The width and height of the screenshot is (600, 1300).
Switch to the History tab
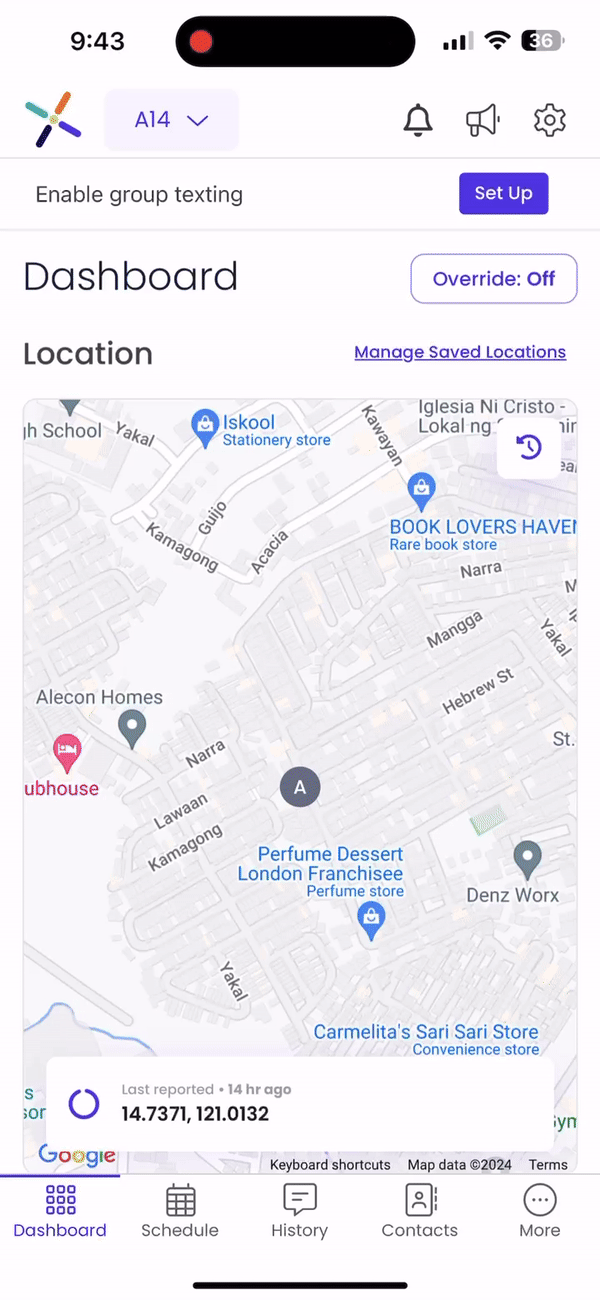pos(299,1211)
